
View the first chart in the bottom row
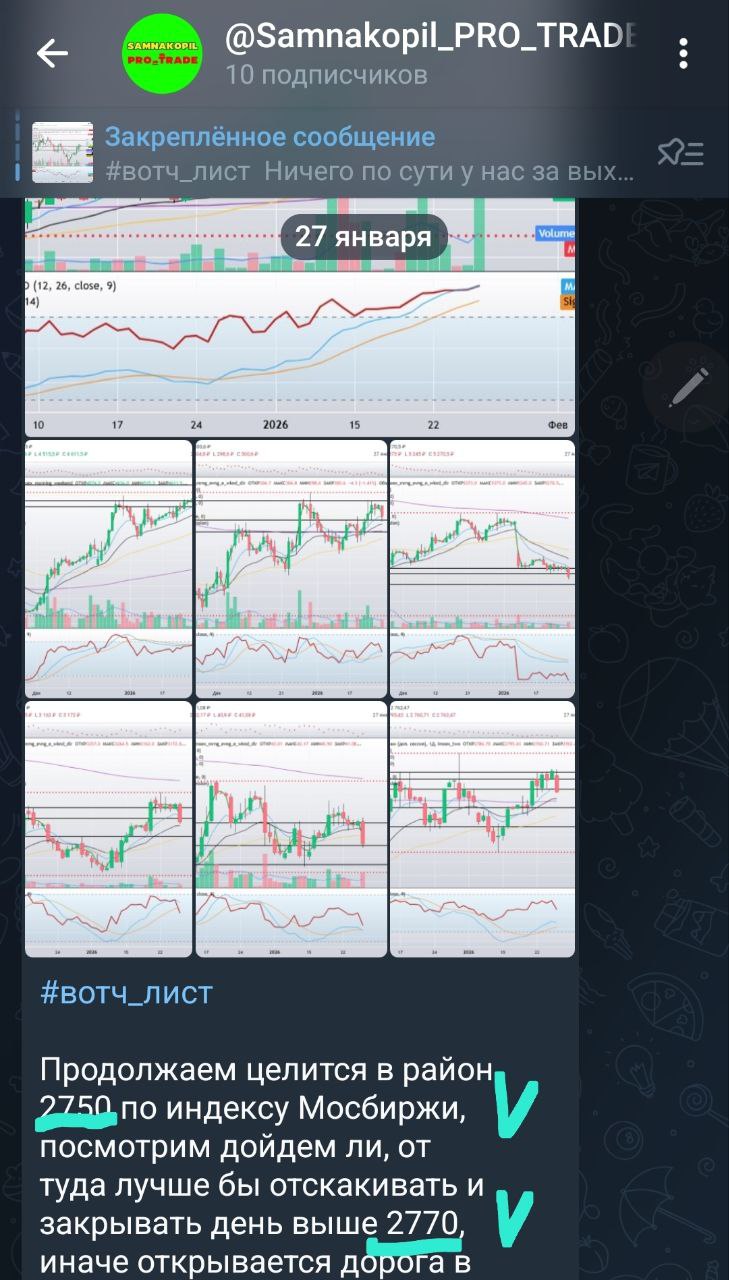coord(108,829)
